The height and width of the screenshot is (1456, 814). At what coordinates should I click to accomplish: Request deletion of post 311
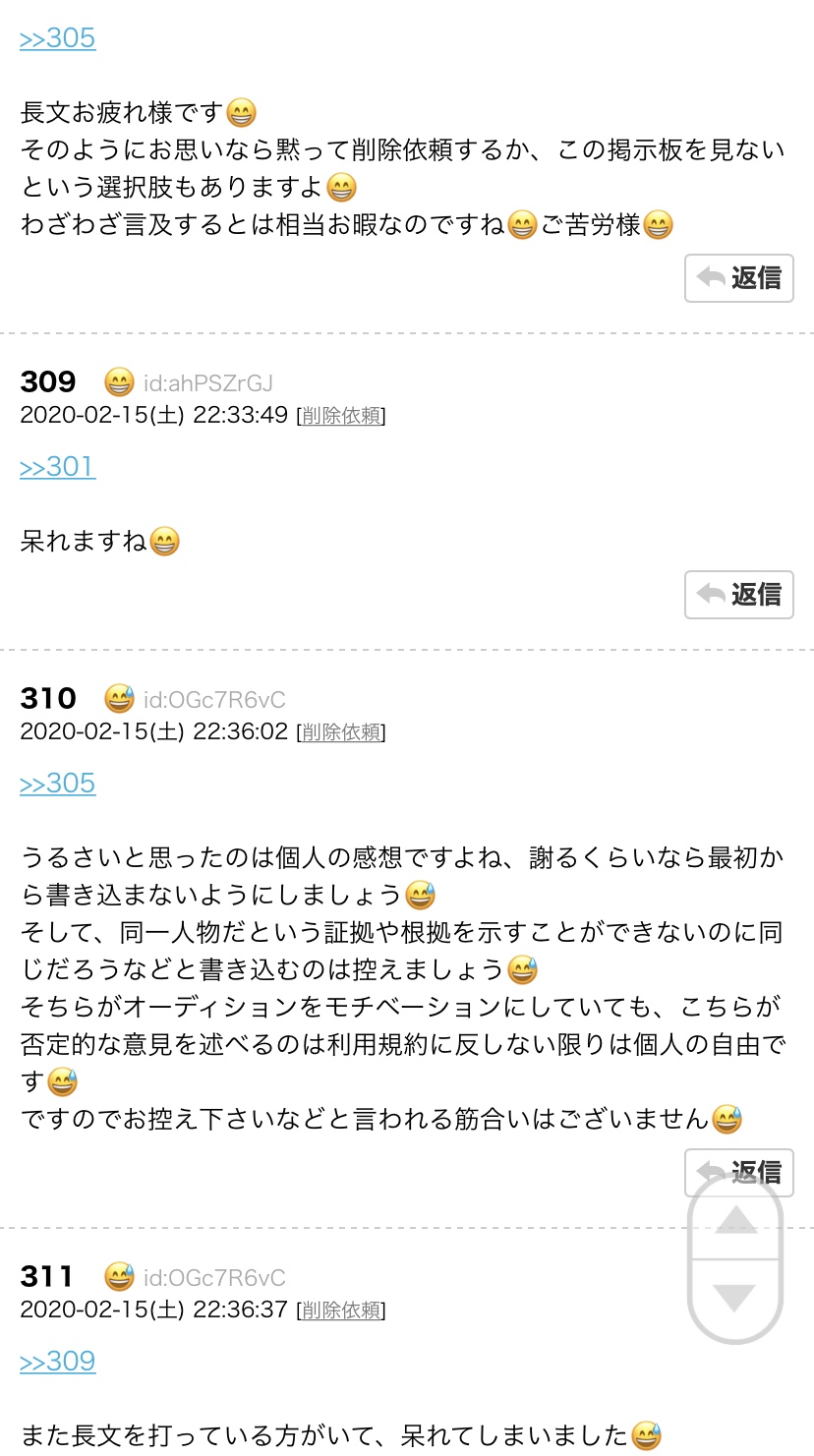click(341, 1310)
